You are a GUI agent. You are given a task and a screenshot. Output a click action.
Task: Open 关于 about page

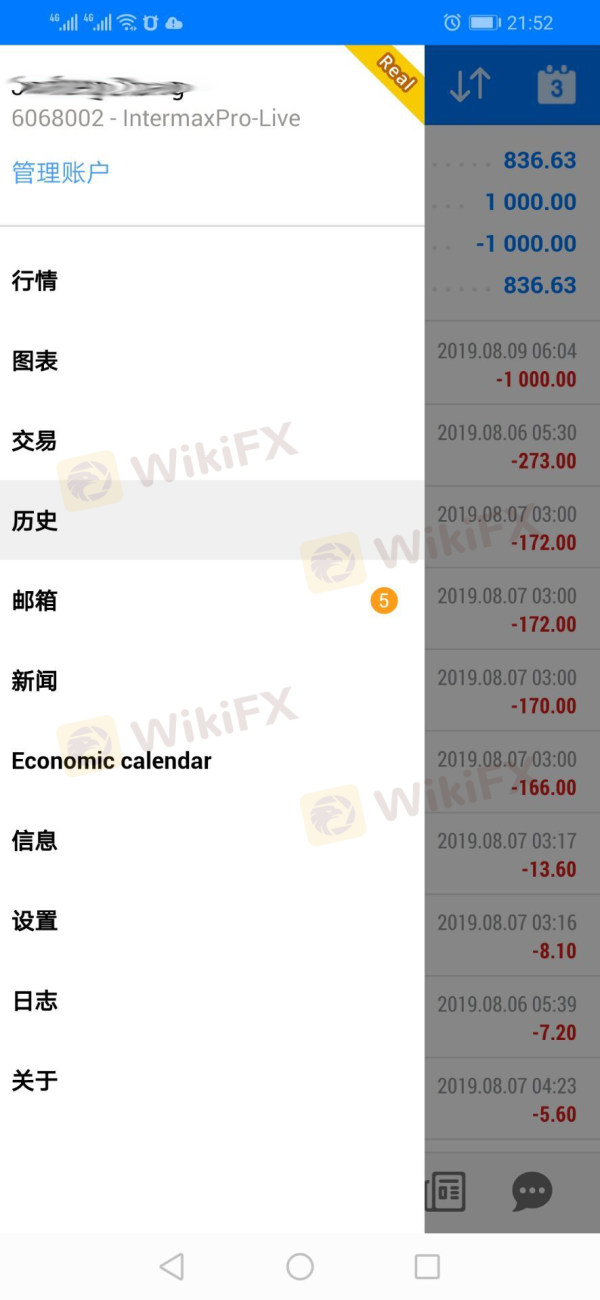coord(35,1081)
